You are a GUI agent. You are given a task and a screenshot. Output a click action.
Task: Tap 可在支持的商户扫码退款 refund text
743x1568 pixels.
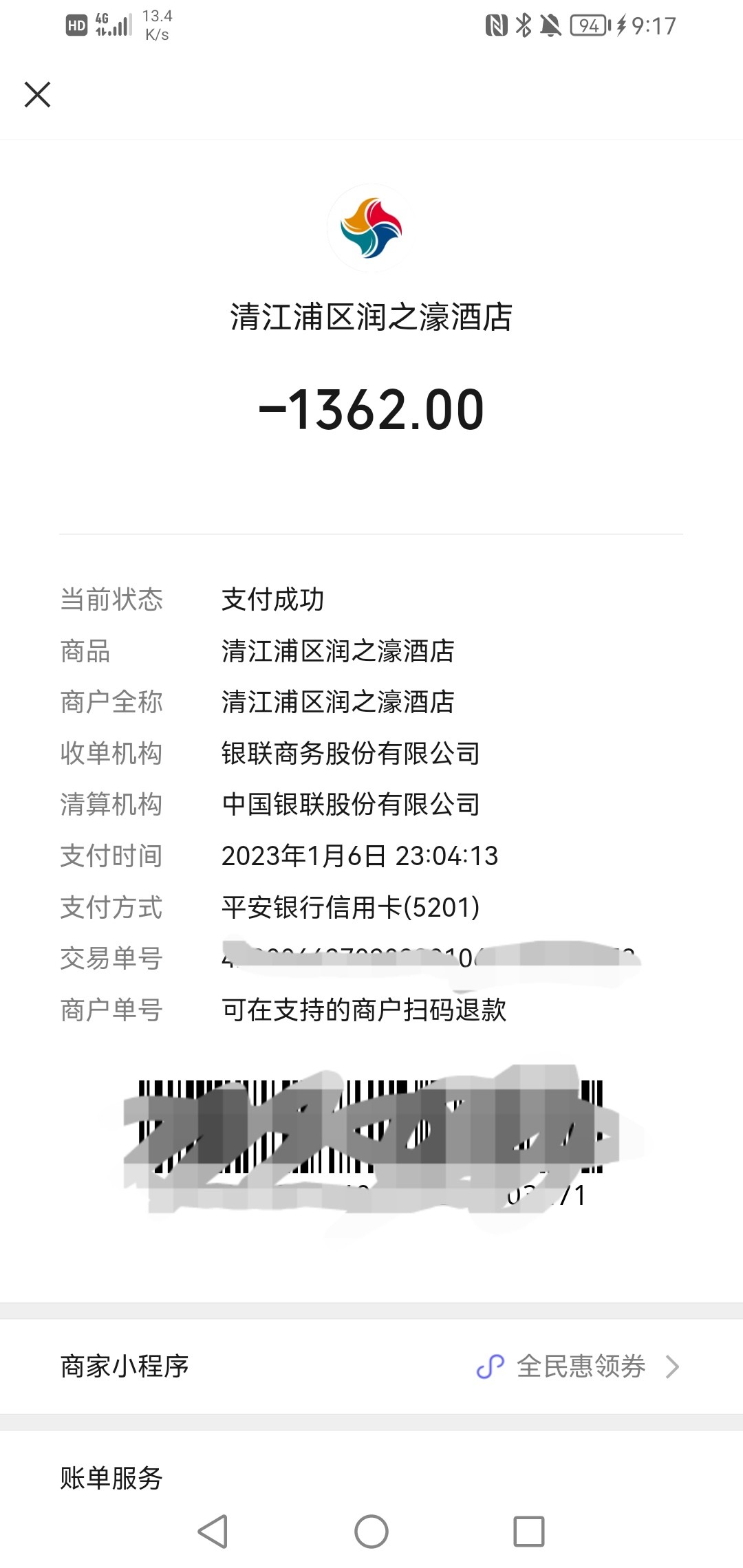click(363, 1010)
